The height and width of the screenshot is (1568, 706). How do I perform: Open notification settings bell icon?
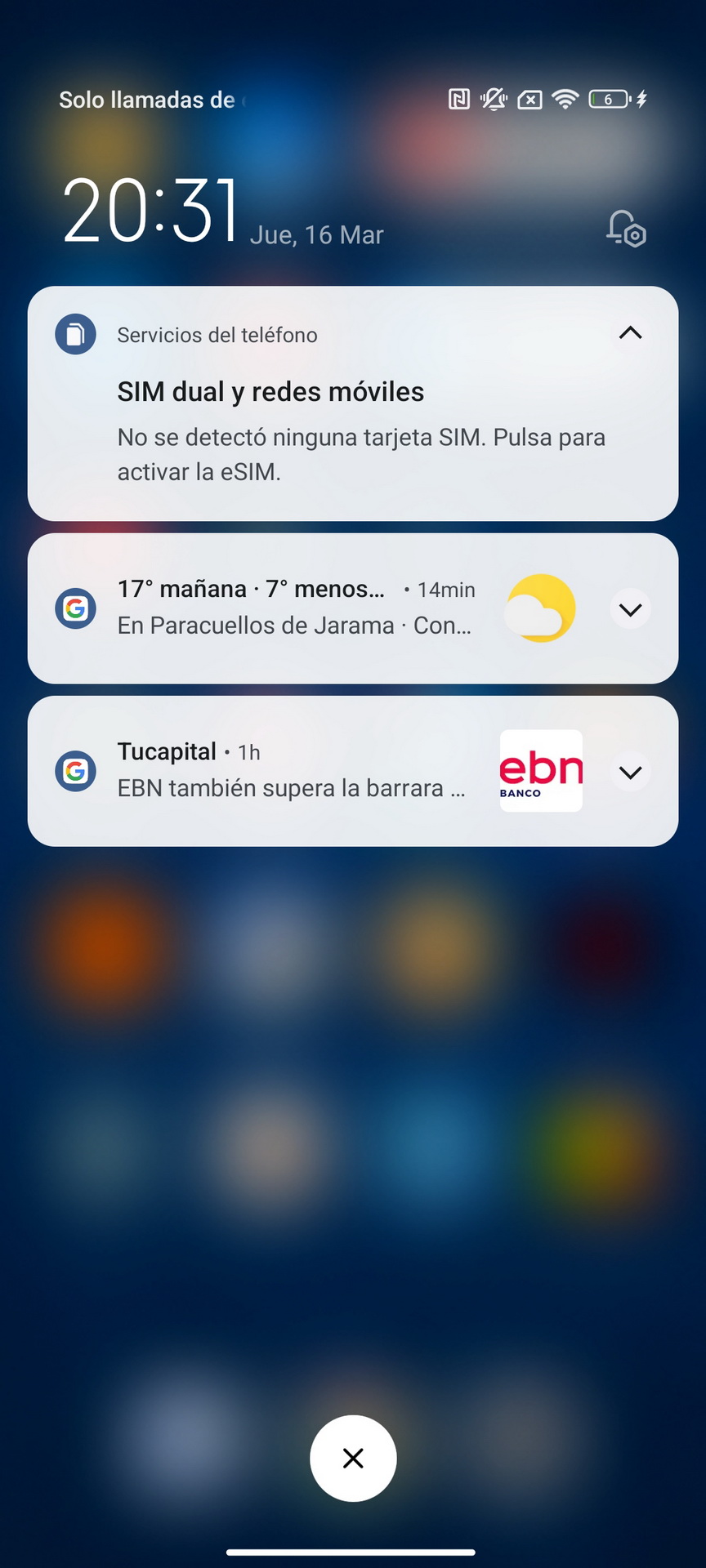(x=626, y=229)
